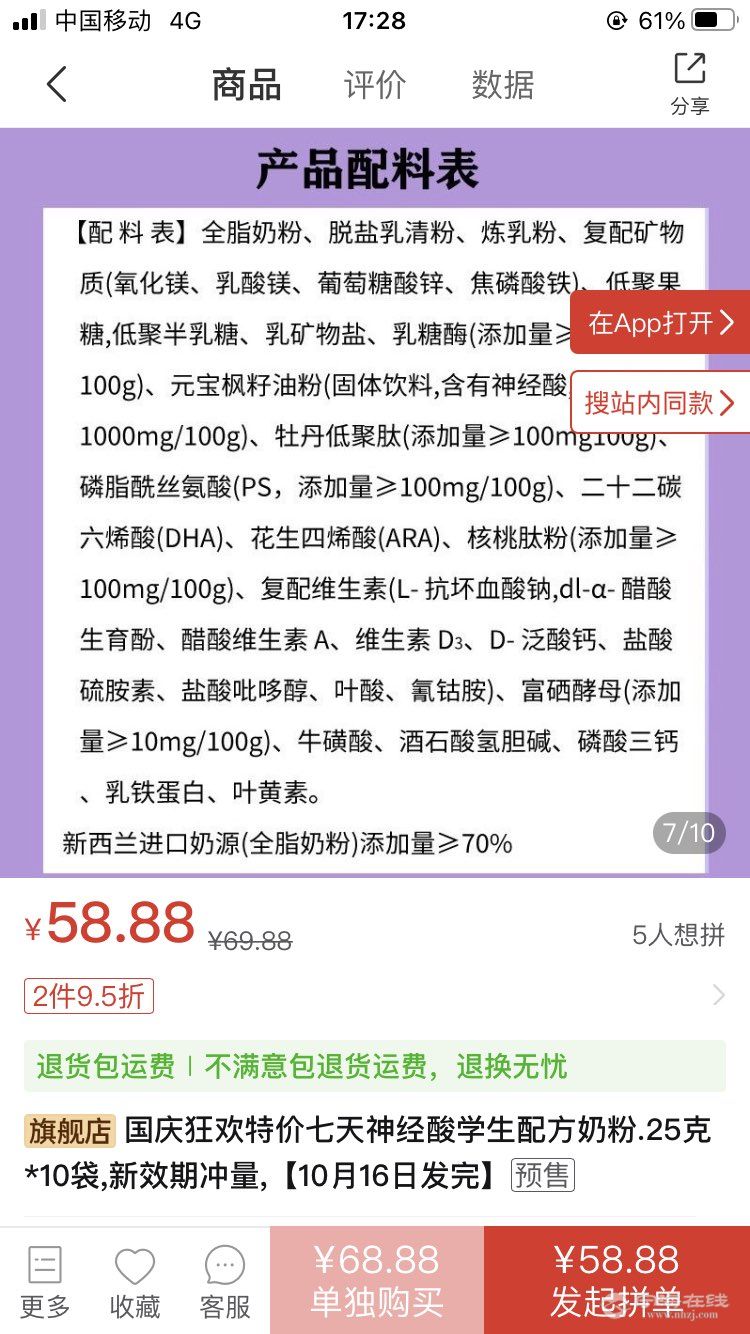Switch to the 数据 tab

pyautogui.click(x=502, y=85)
